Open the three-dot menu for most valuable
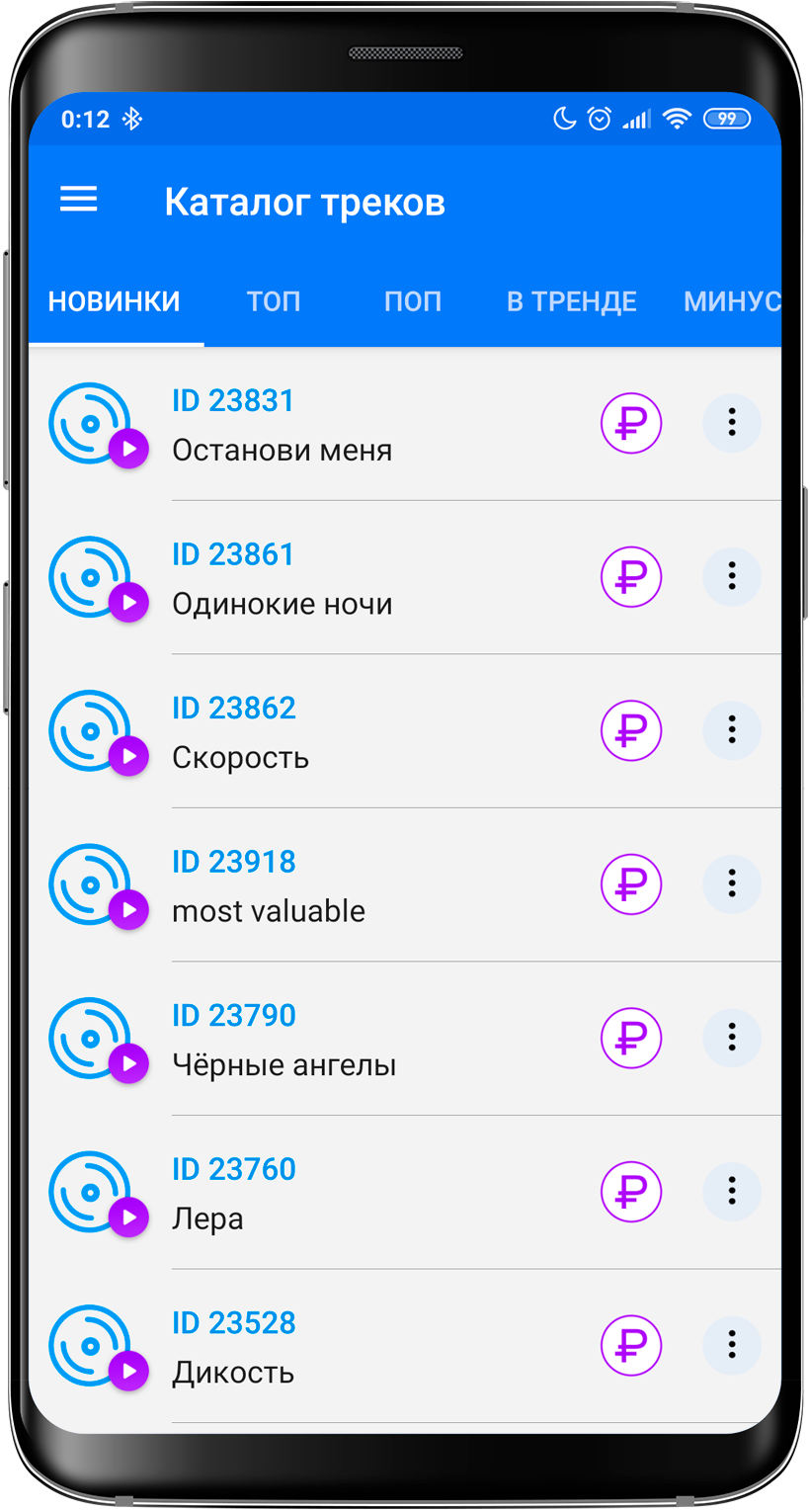 coord(732,883)
